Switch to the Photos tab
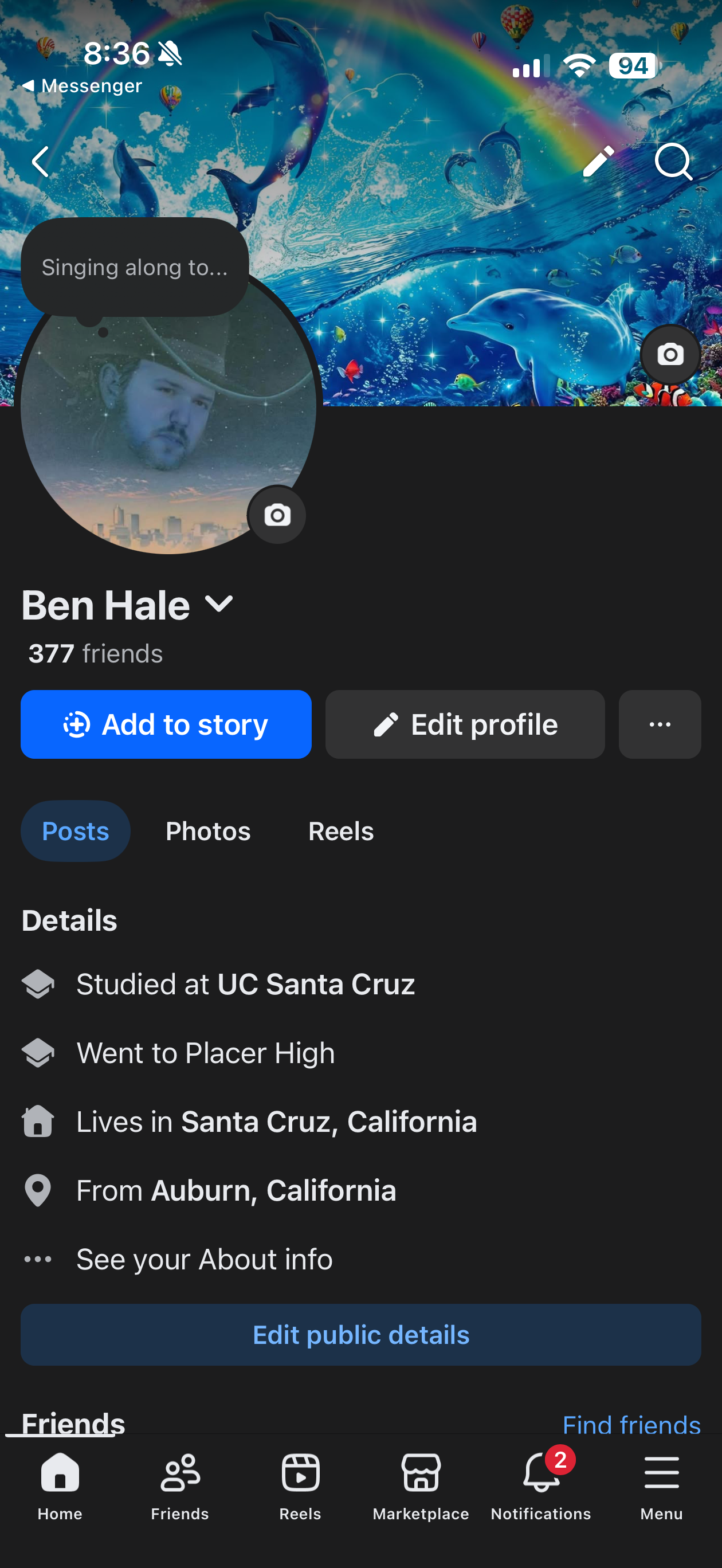 coord(208,831)
